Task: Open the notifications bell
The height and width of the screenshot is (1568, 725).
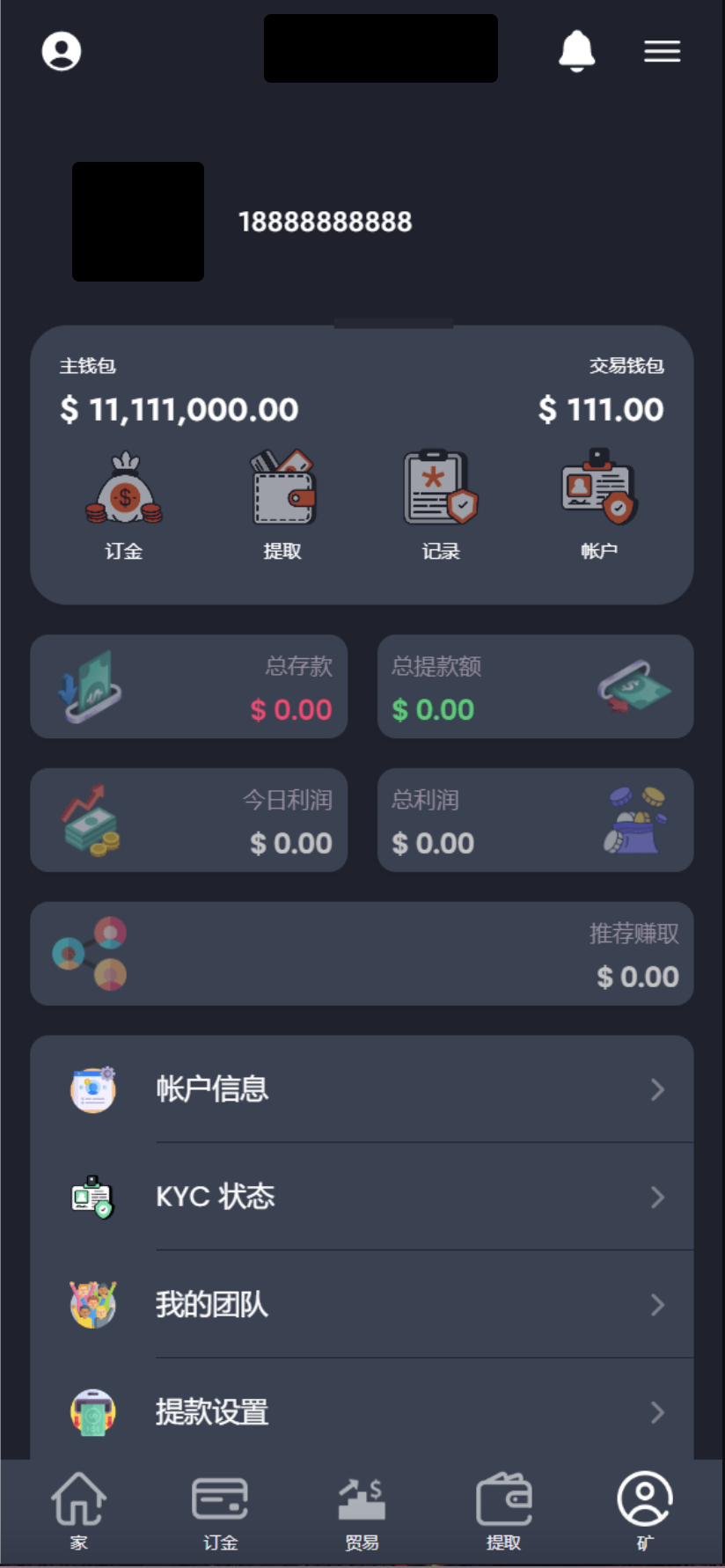Action: point(577,50)
